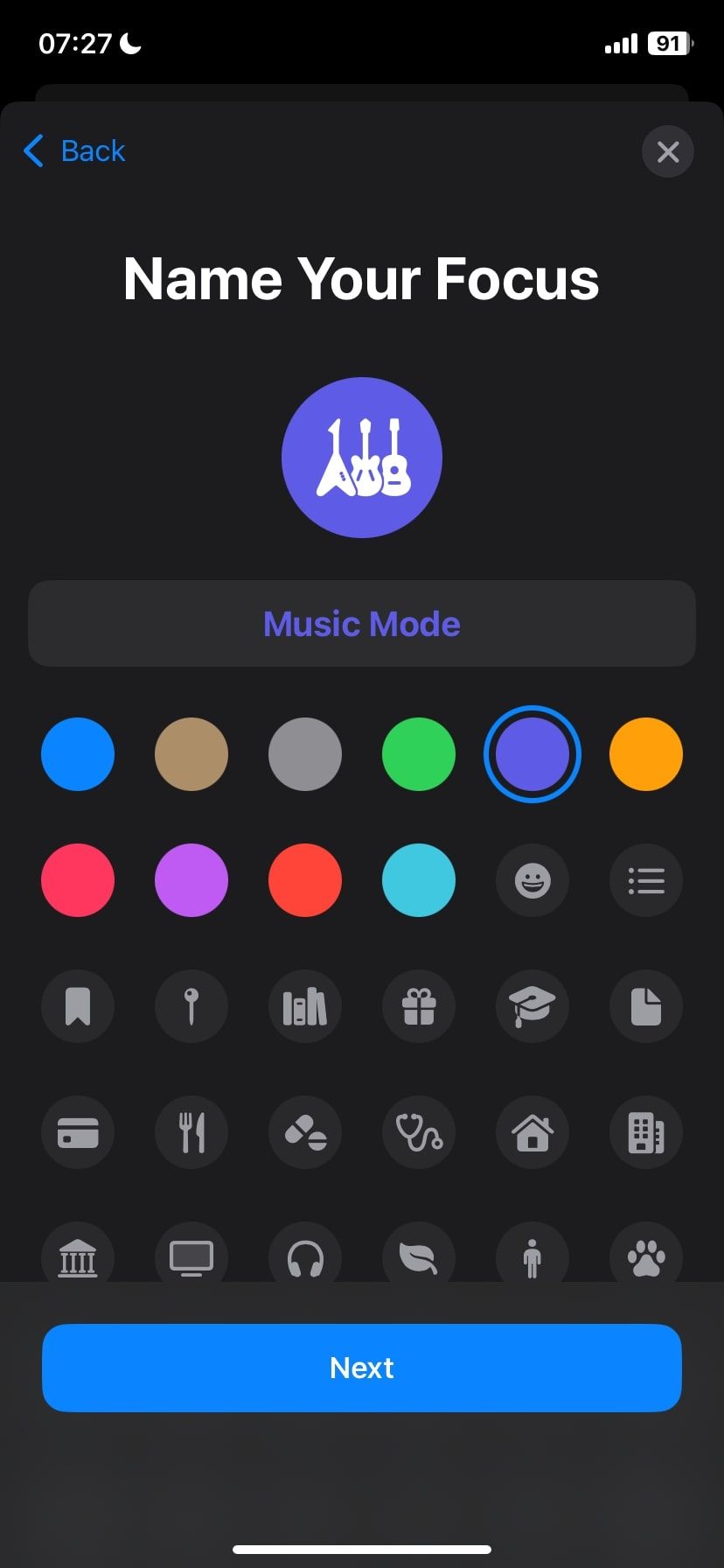724x1568 pixels.
Task: Select the bullet list icon
Action: point(646,880)
